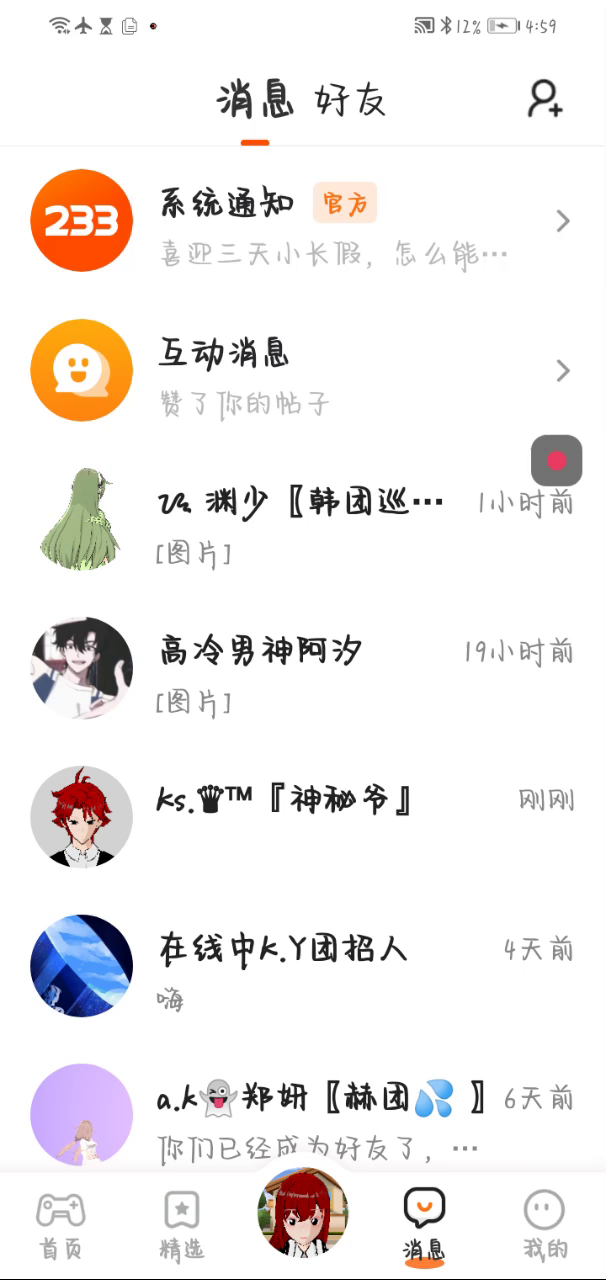The image size is (606, 1280).
Task: Switch to the 好友 tab
Action: pos(350,100)
